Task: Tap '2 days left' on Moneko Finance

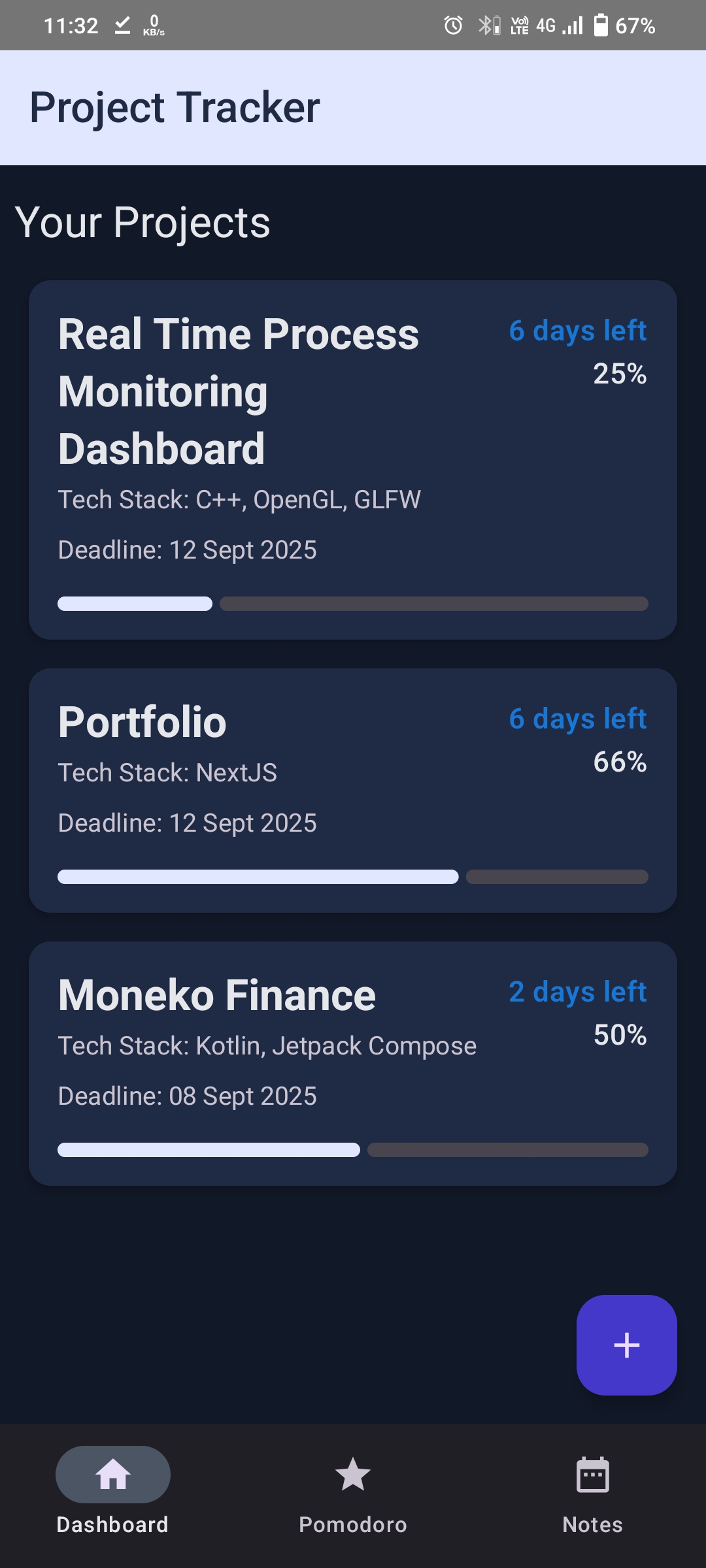Action: pos(578,992)
